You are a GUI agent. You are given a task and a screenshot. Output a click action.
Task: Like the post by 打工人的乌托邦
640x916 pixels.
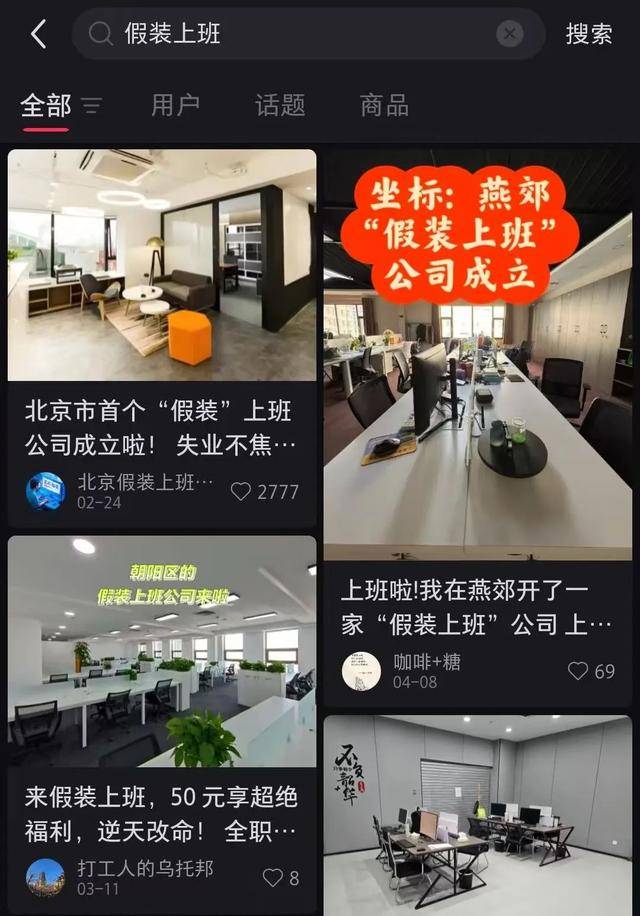(272, 877)
